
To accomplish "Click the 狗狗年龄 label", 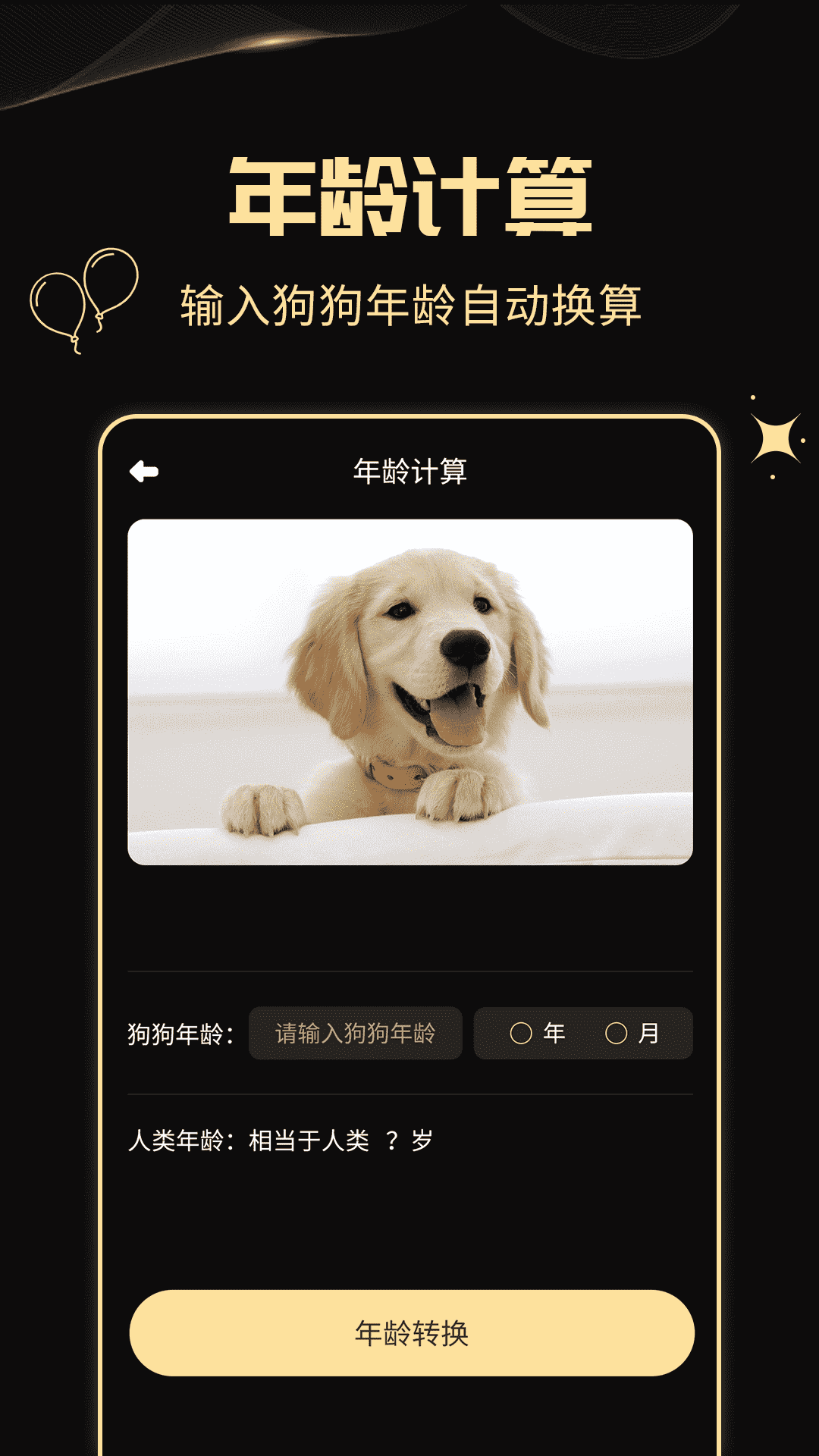I will (177, 1033).
